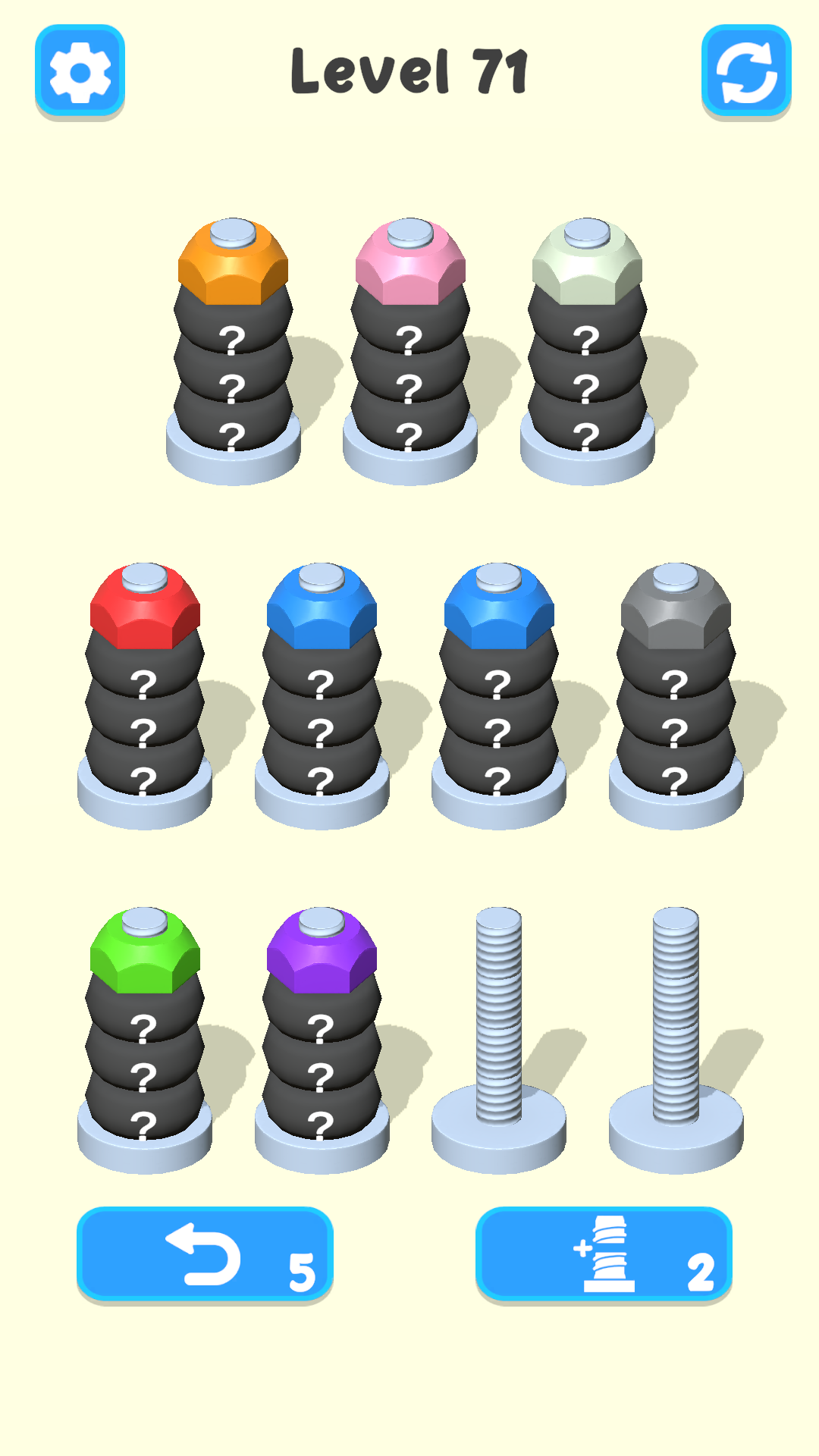Click the Level 71 title text
Image resolution: width=819 pixels, height=1456 pixels.
(x=409, y=72)
